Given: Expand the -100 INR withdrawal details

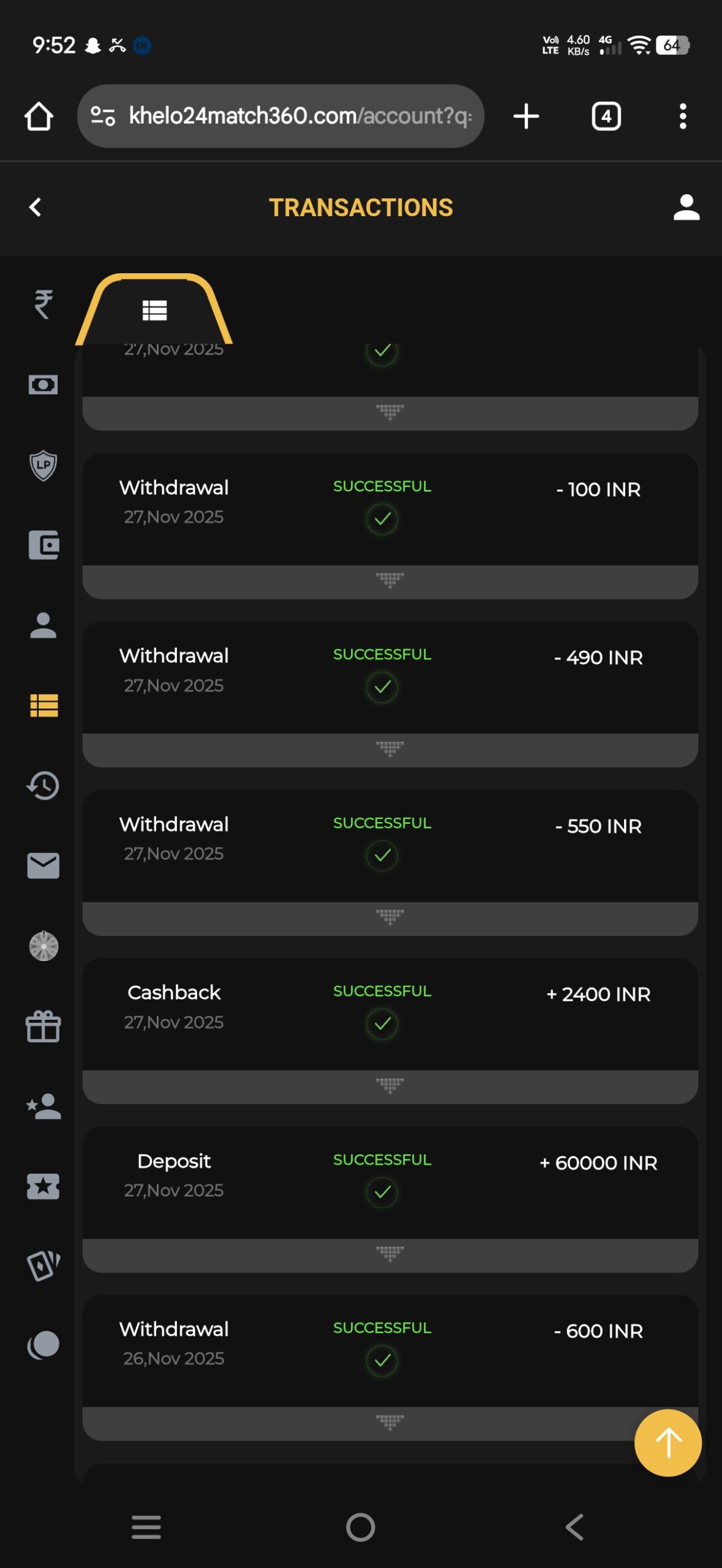Looking at the screenshot, I should (x=389, y=581).
